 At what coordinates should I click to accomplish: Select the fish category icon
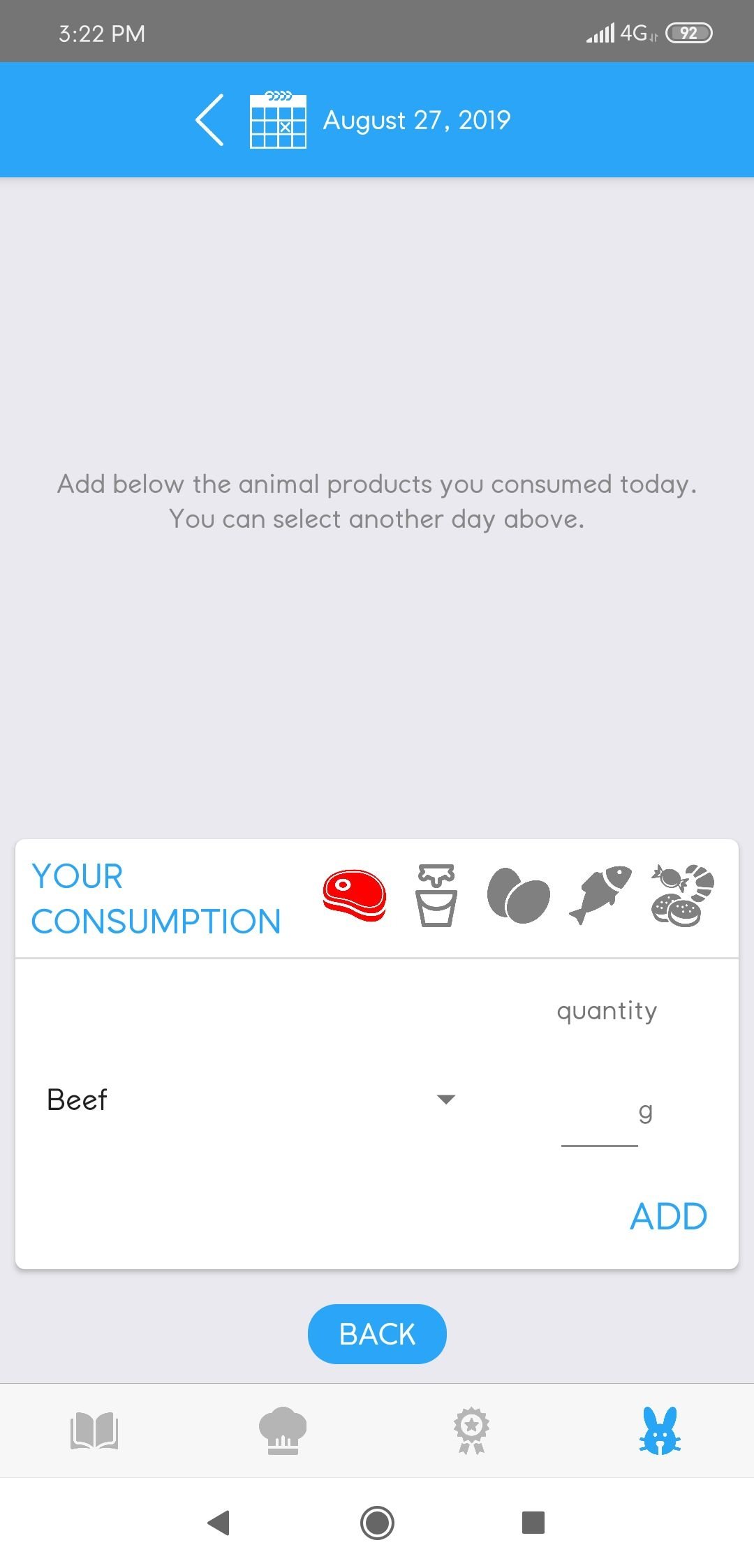coord(600,896)
